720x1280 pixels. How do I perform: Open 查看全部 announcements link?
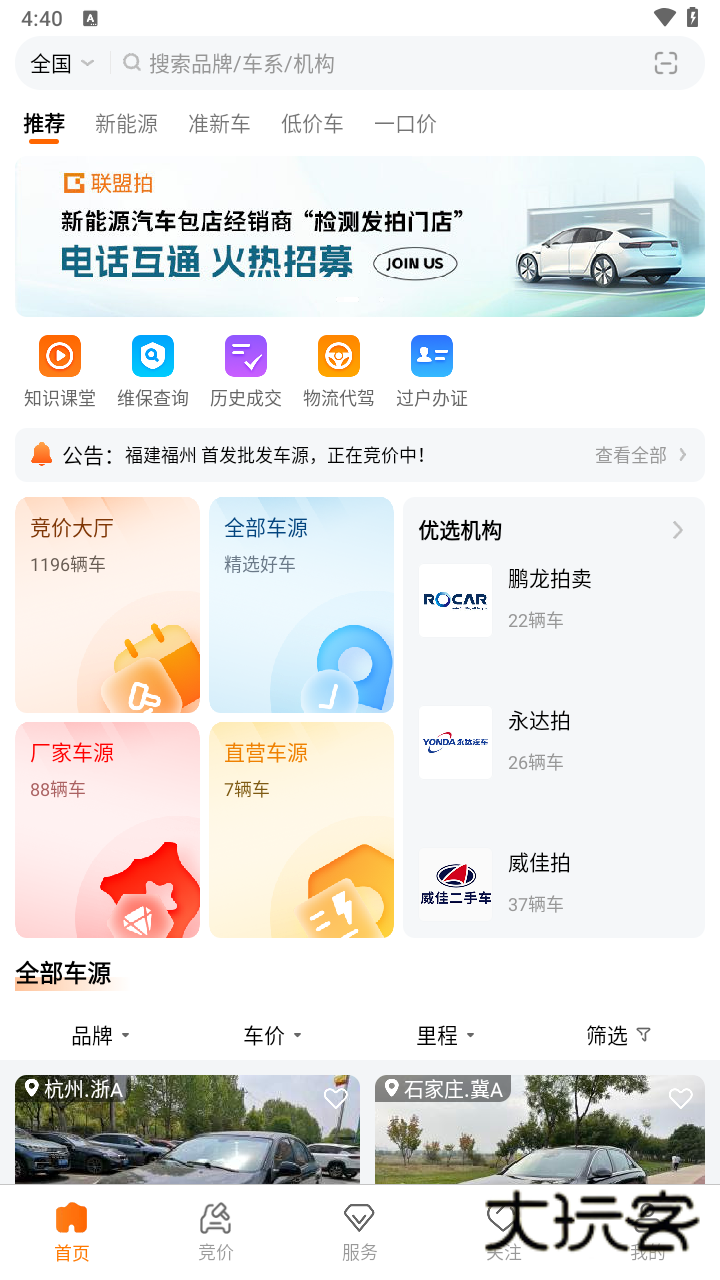[630, 454]
